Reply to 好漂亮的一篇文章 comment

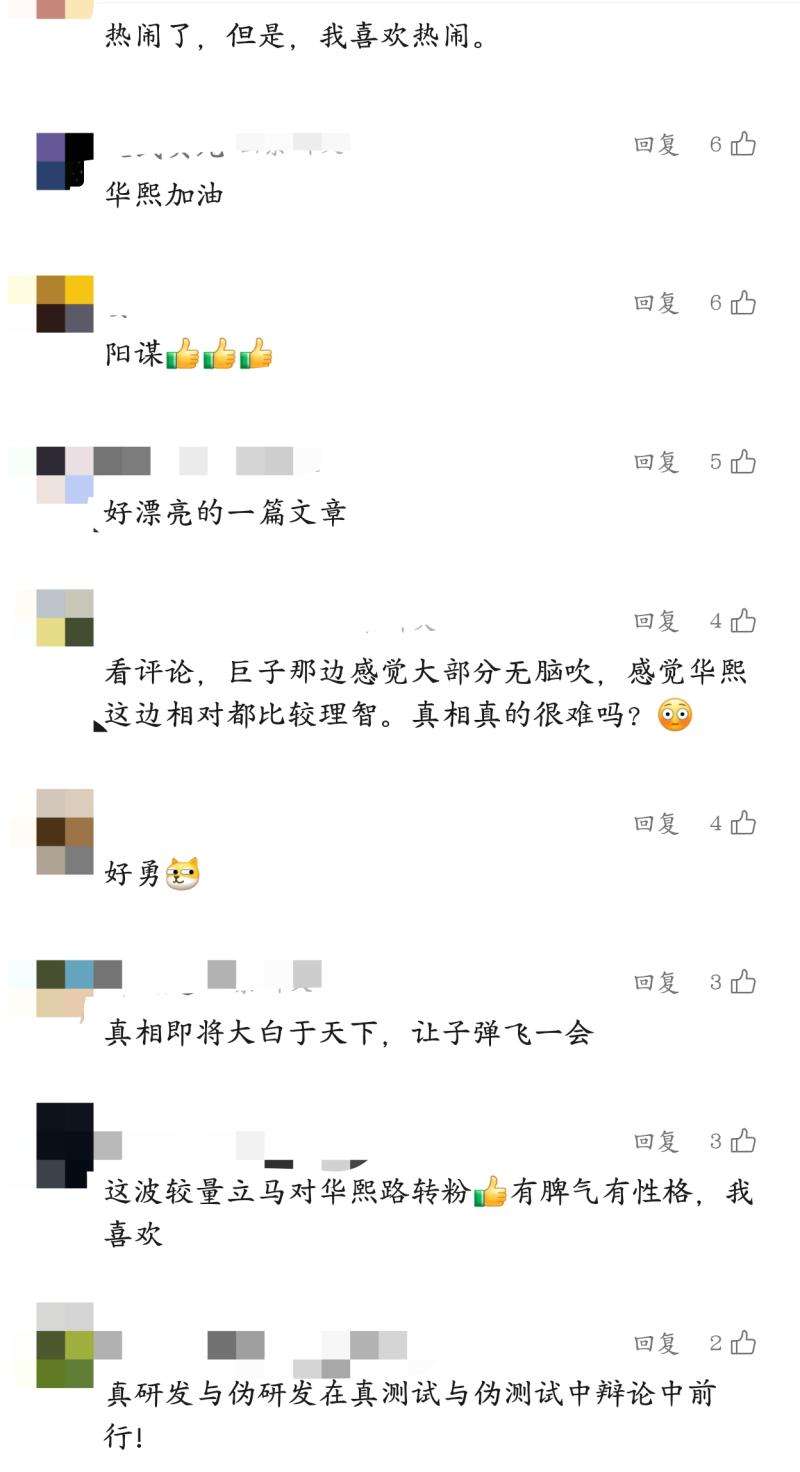coord(656,462)
